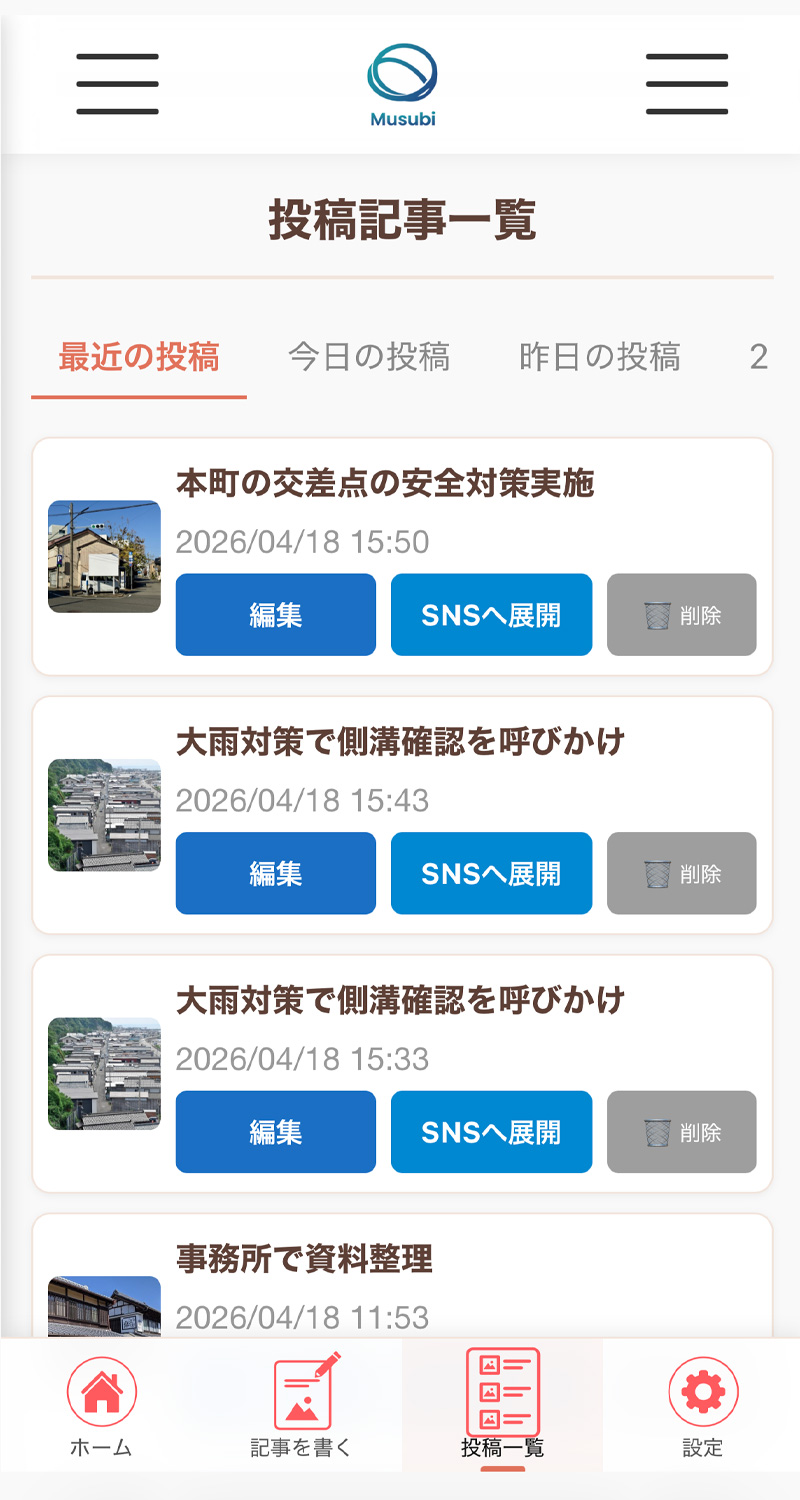Select the 最近の投稿 tab
Image resolution: width=800 pixels, height=1500 pixels.
pos(139,357)
